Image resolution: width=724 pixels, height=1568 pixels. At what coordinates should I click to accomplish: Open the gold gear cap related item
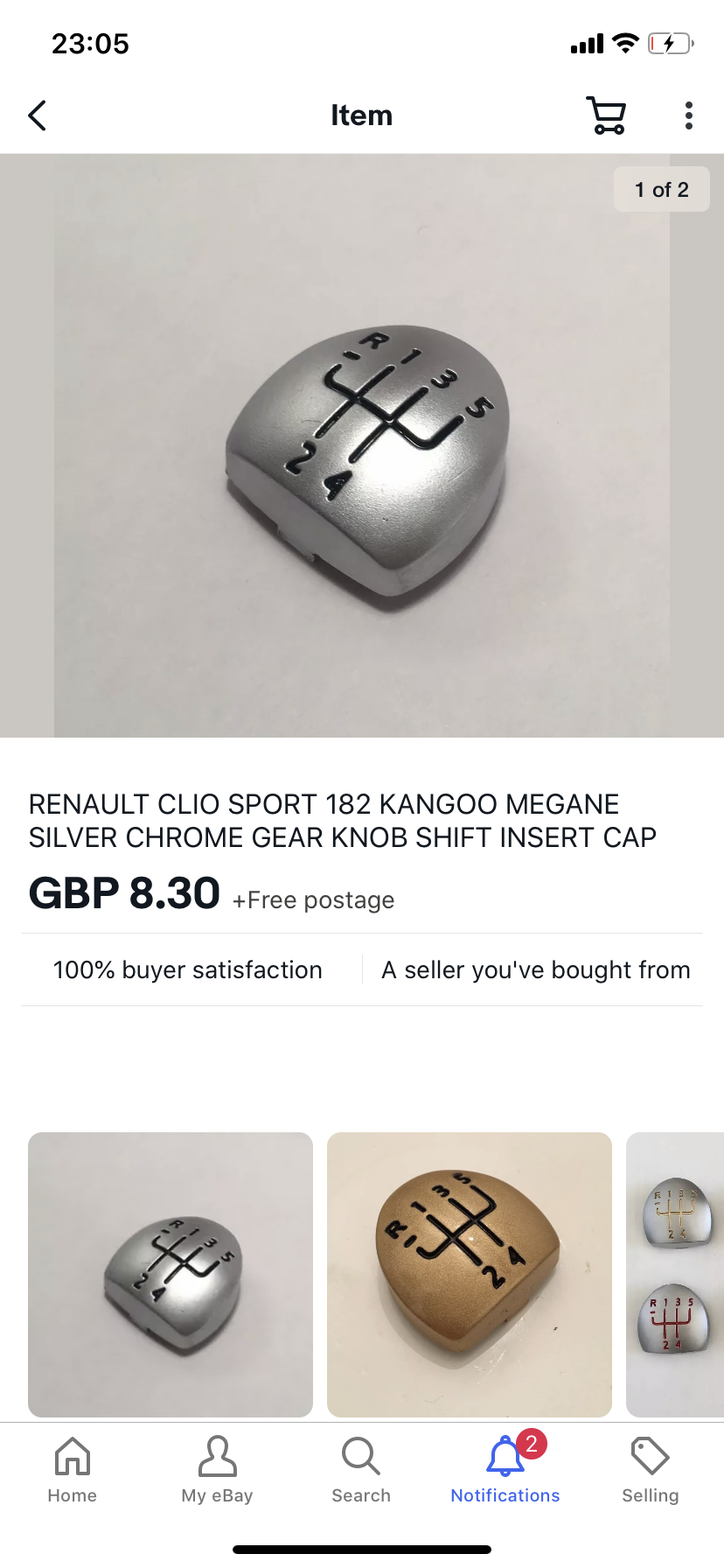pos(470,1274)
